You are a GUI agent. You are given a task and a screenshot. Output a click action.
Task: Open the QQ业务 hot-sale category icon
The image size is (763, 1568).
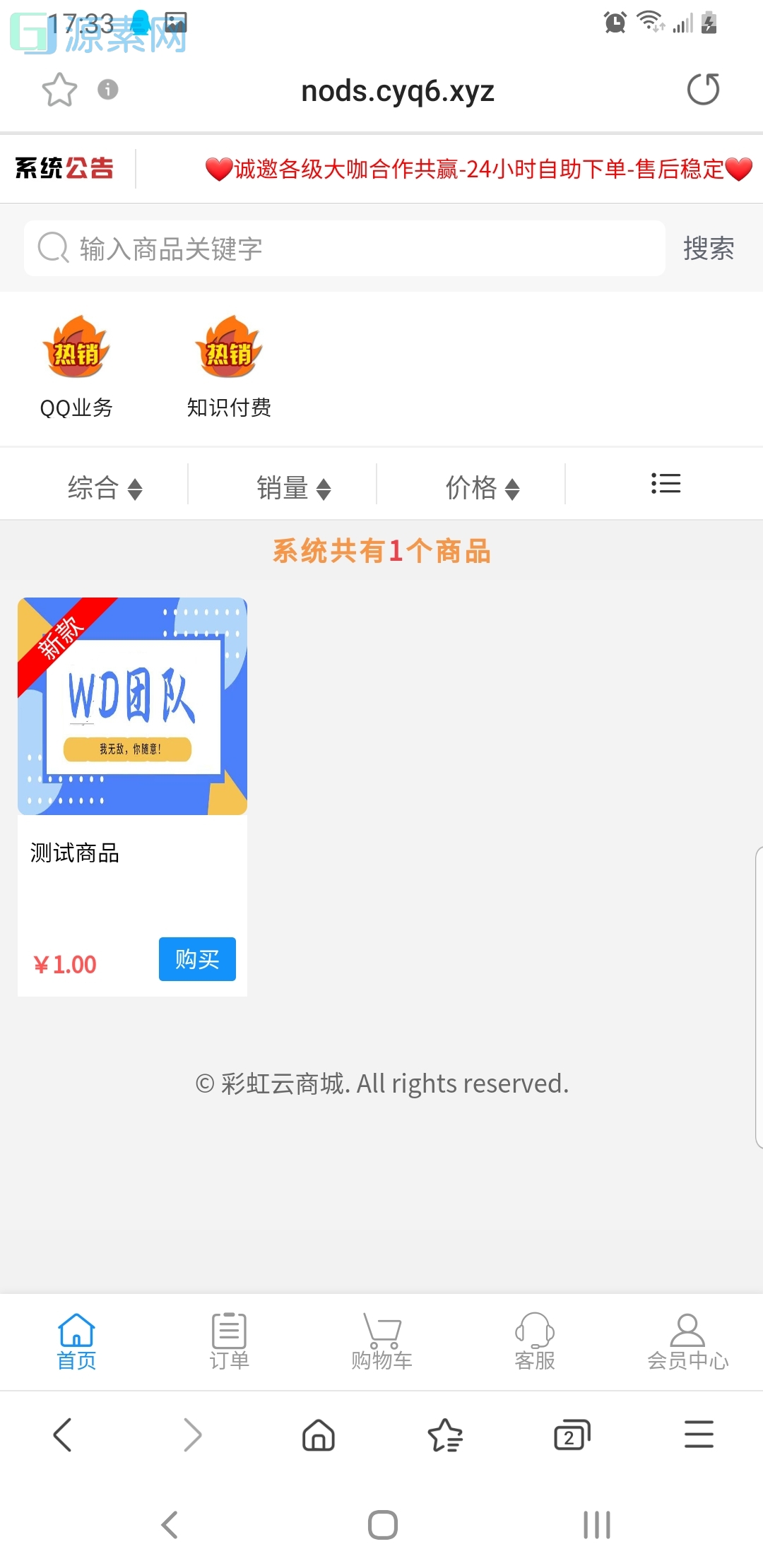76,350
